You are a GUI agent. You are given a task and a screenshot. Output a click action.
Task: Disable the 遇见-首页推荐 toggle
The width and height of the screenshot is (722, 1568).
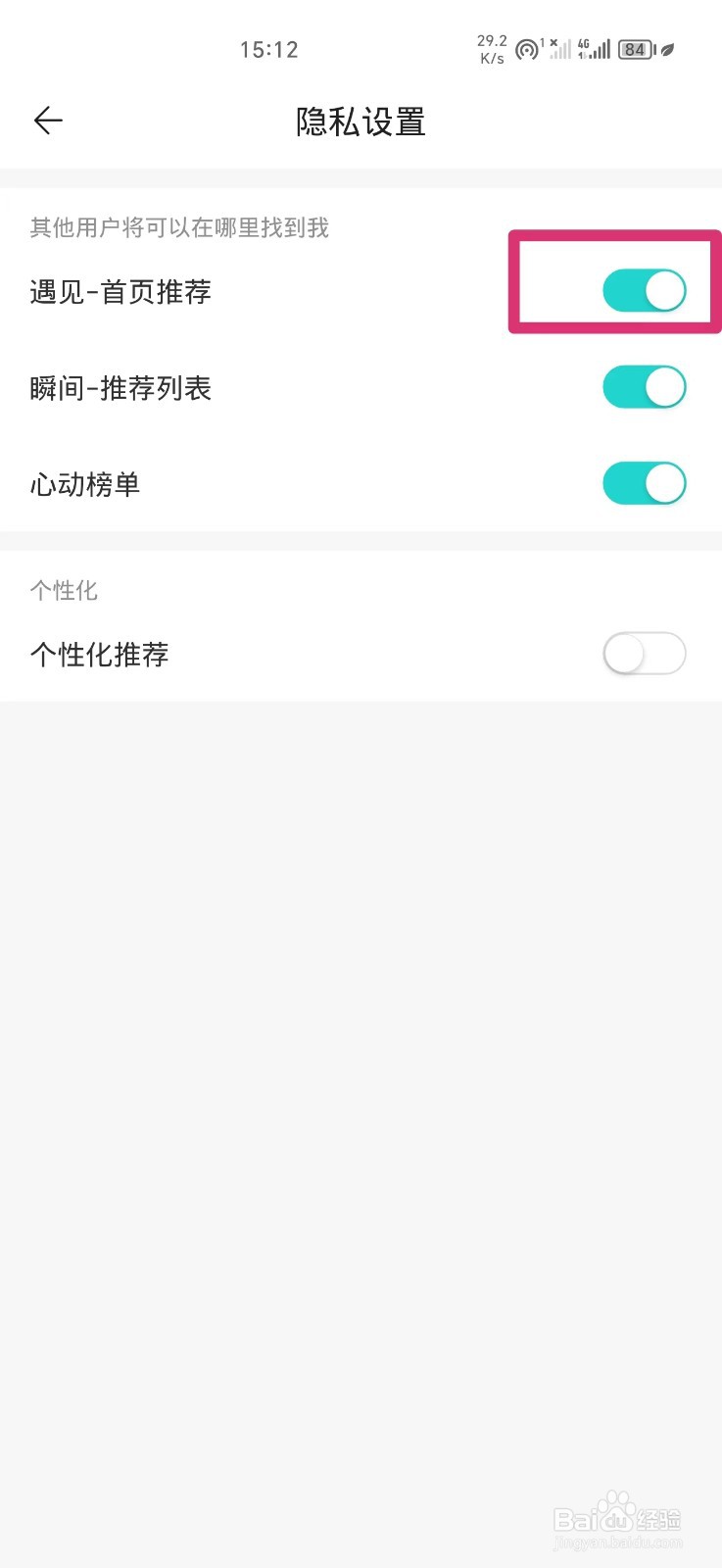[644, 290]
